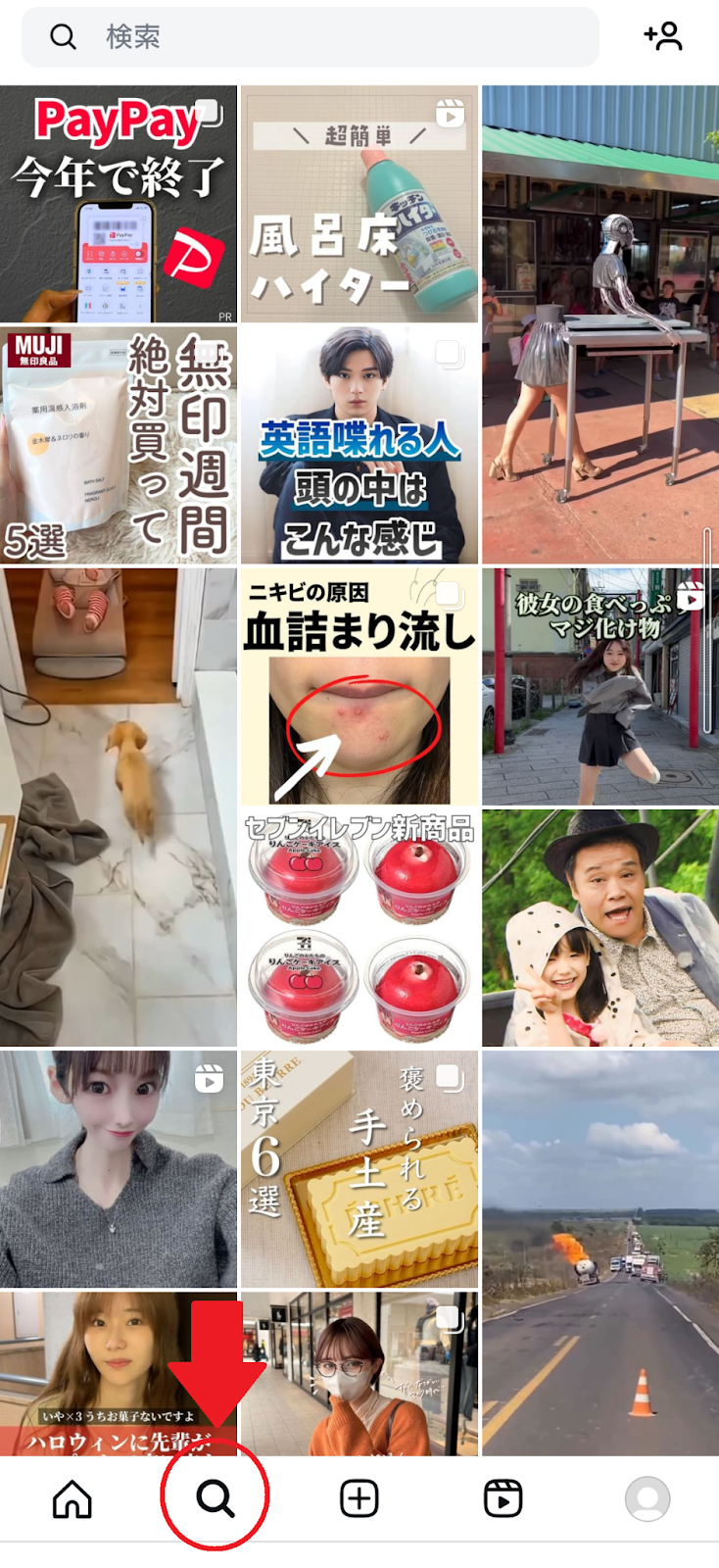View the 無印週間 MUJI post
This screenshot has height=1568, width=719.
tap(118, 445)
